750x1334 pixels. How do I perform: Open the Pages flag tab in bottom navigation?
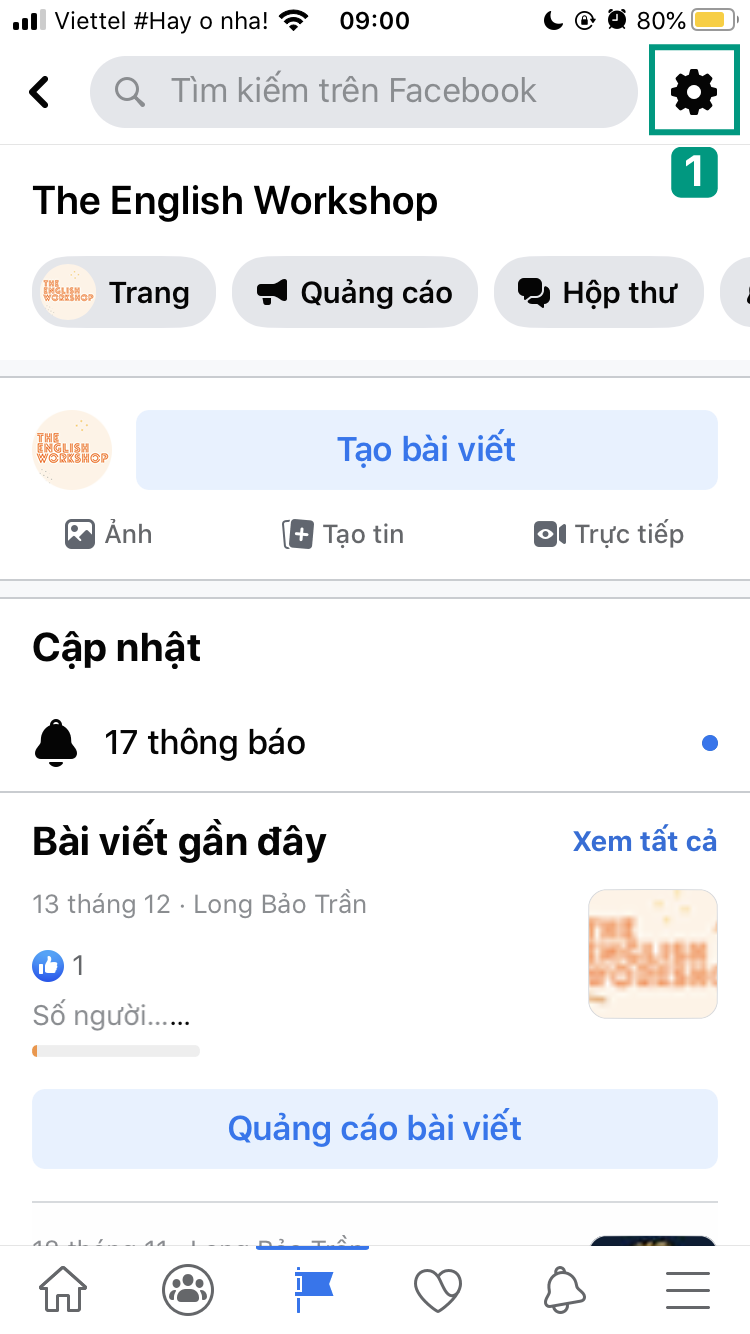pyautogui.click(x=312, y=1289)
